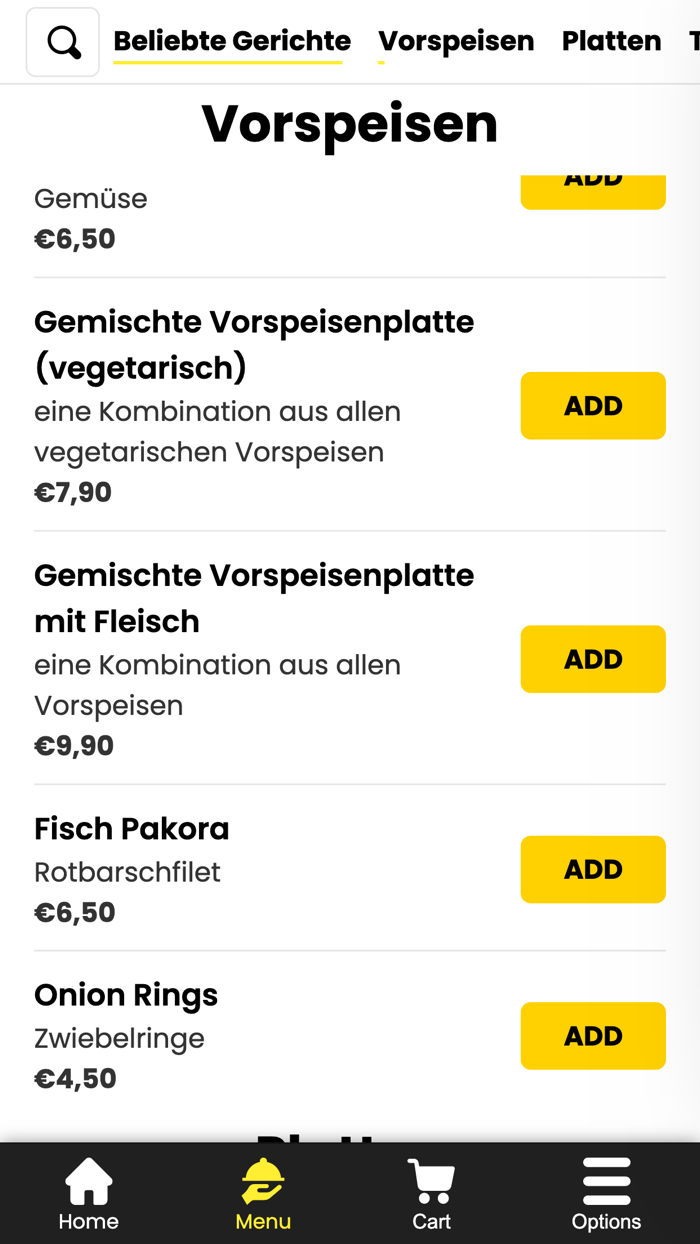Add Onion Rings to the cart
The image size is (700, 1244).
click(x=593, y=1036)
